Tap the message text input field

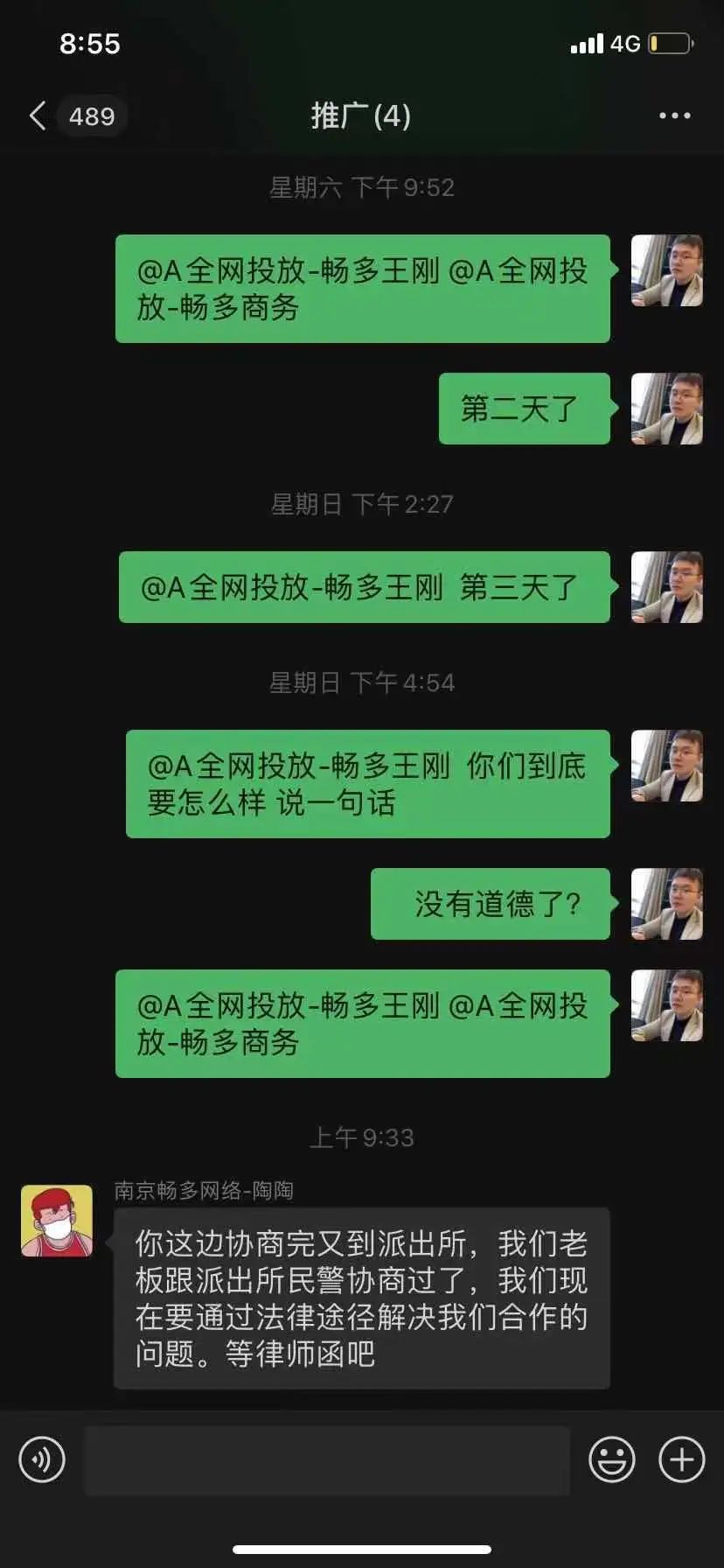326,1459
